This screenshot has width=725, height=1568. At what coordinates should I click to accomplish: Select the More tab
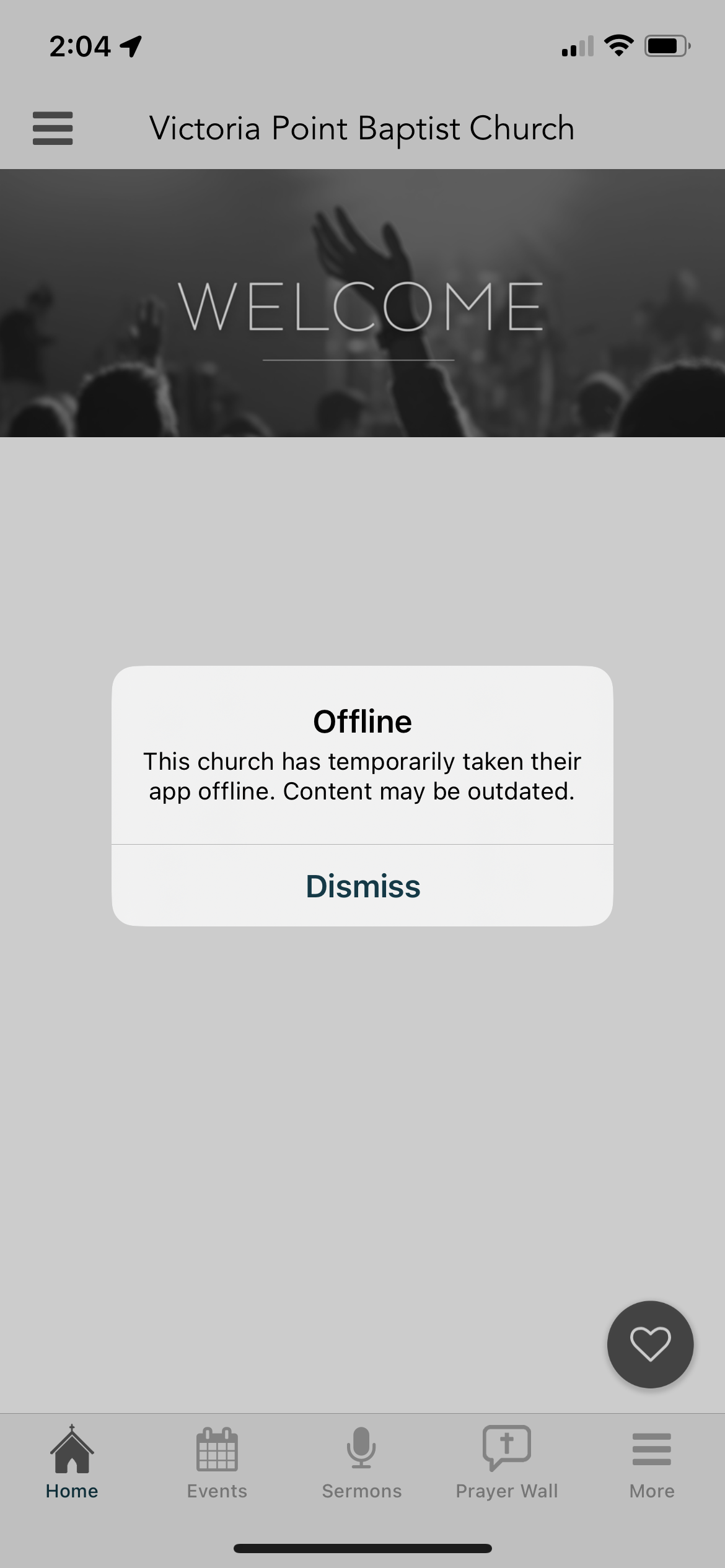(652, 1465)
